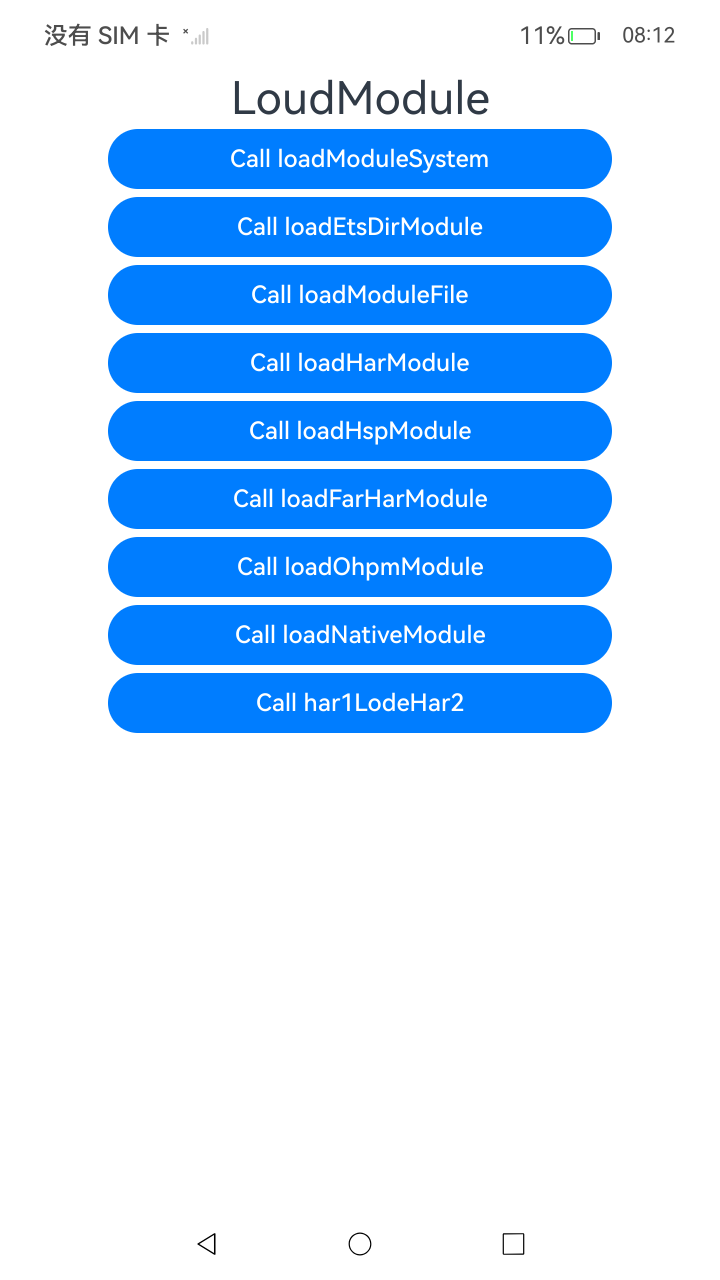720x1280 pixels.
Task: Open recent apps from the navigation bar
Action: [x=513, y=1243]
